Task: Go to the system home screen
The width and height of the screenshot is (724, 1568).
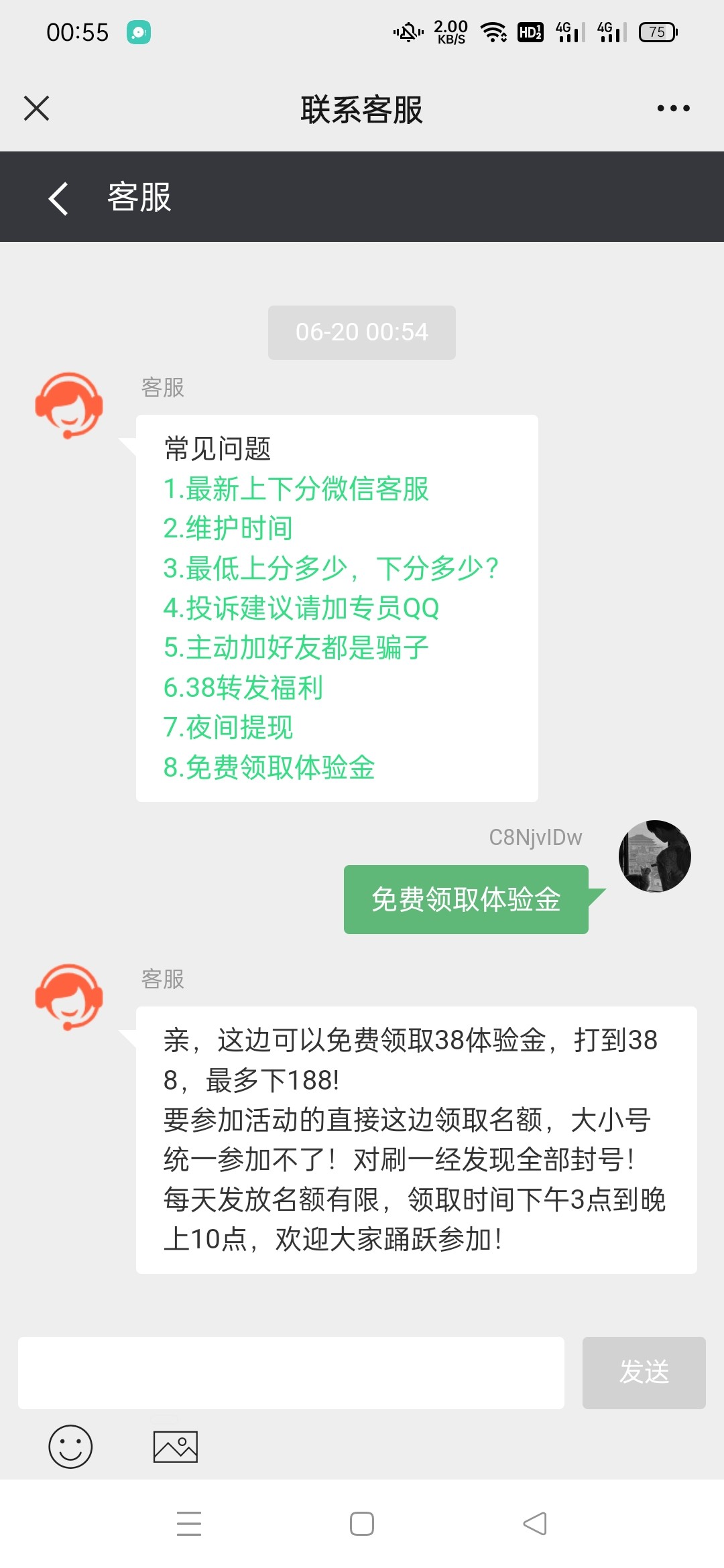Action: point(362,1524)
